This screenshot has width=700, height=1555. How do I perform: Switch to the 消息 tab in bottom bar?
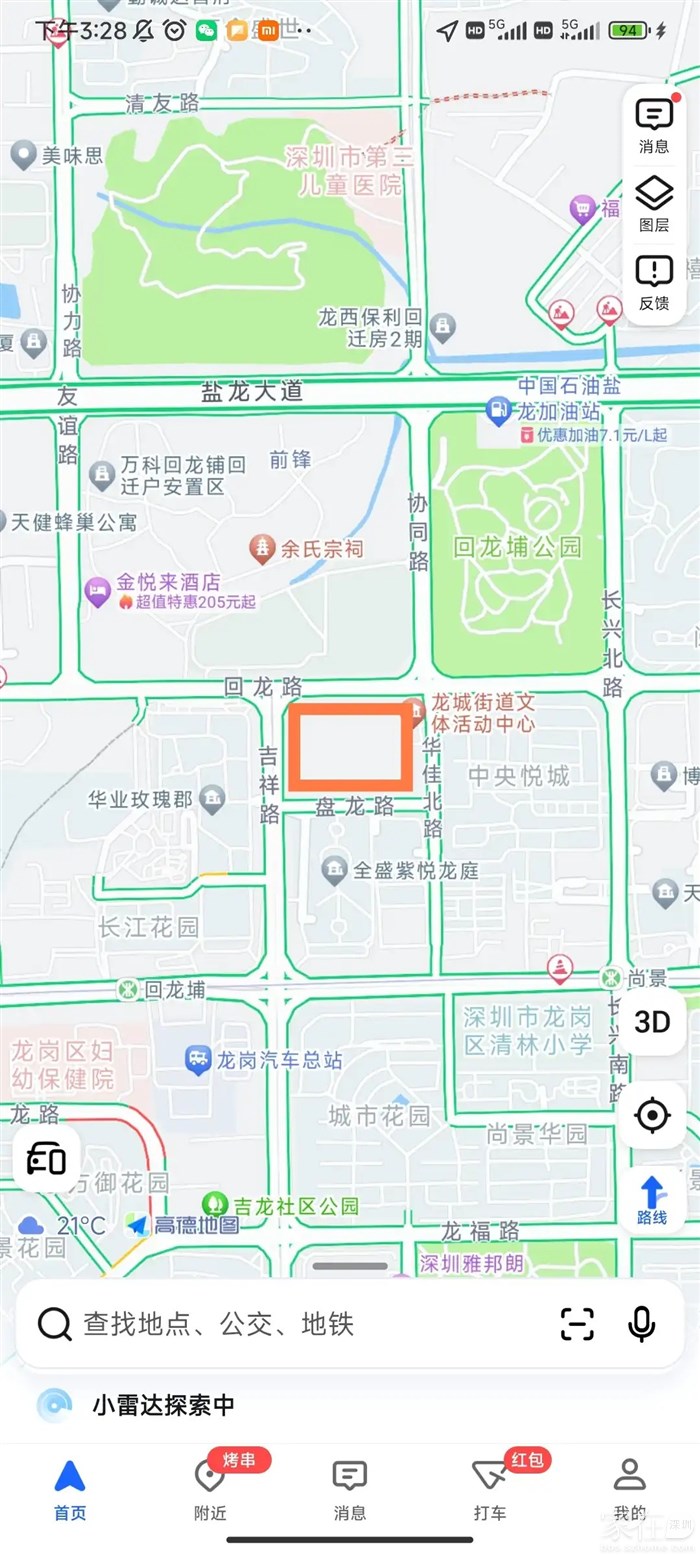pyautogui.click(x=350, y=1488)
